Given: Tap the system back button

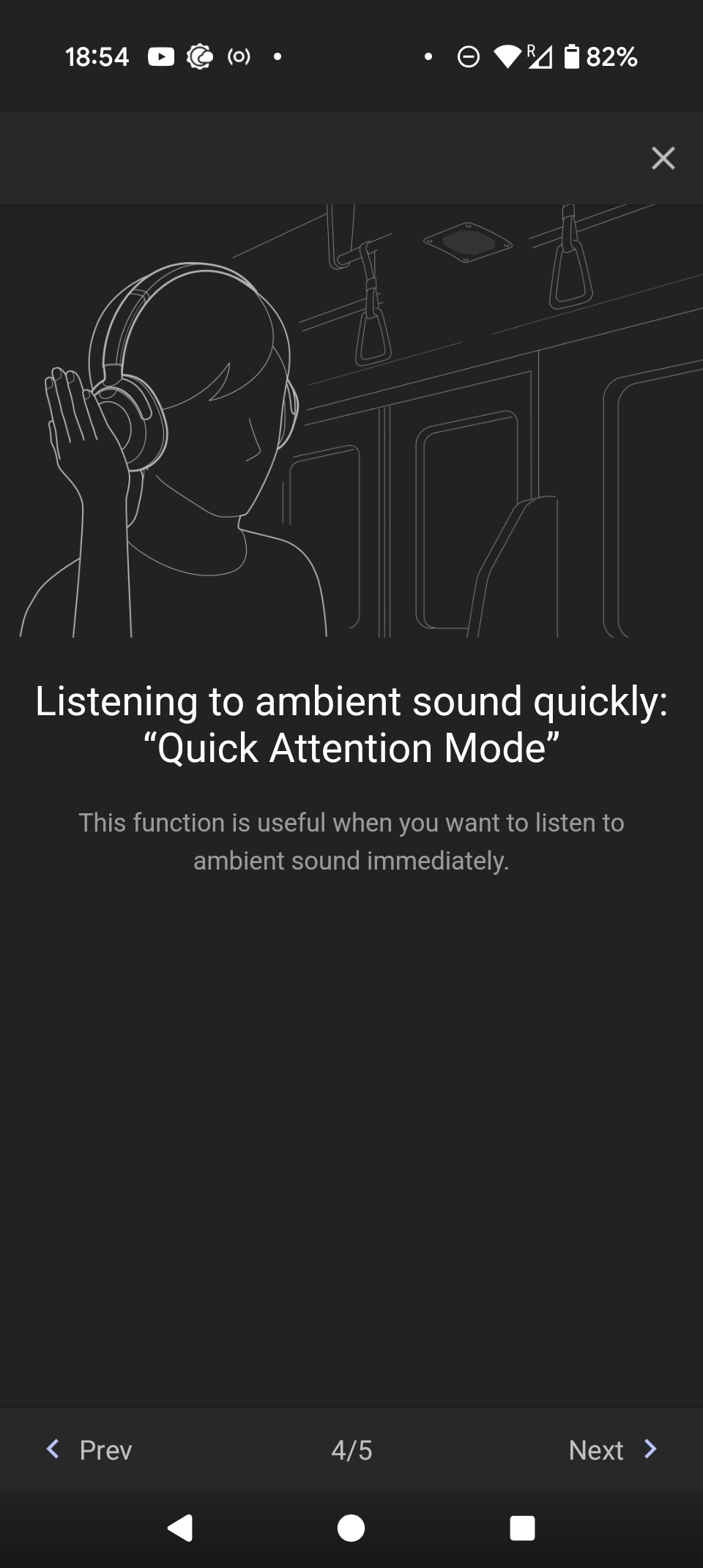Looking at the screenshot, I should [180, 1528].
